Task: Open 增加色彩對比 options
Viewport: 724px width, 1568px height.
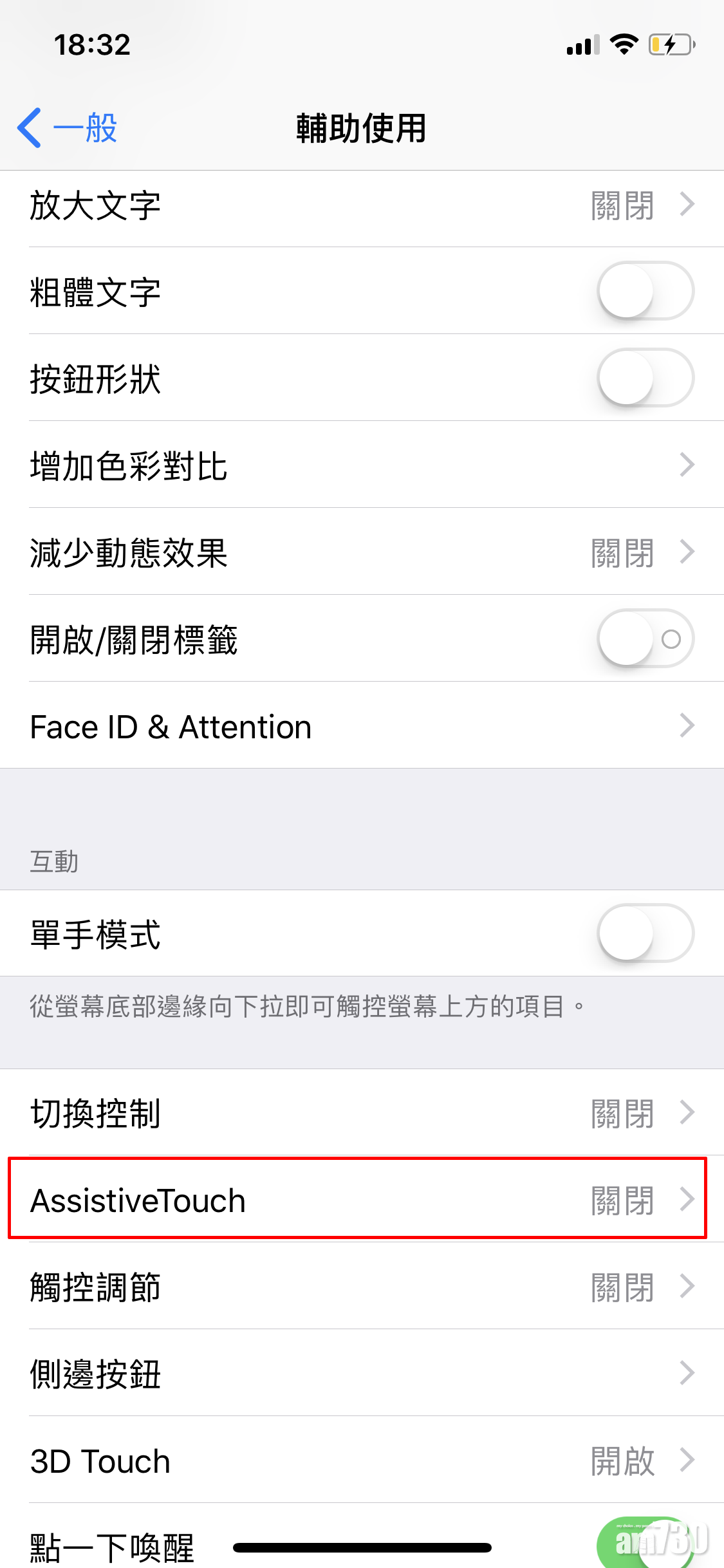Action: click(x=362, y=465)
